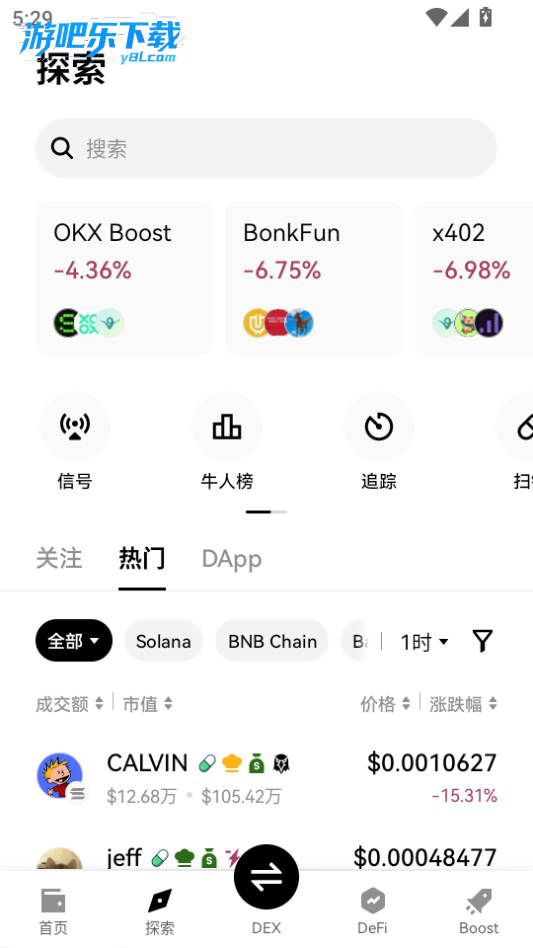533x948 pixels.
Task: Go to the 首页 home tab
Action: pos(53,912)
